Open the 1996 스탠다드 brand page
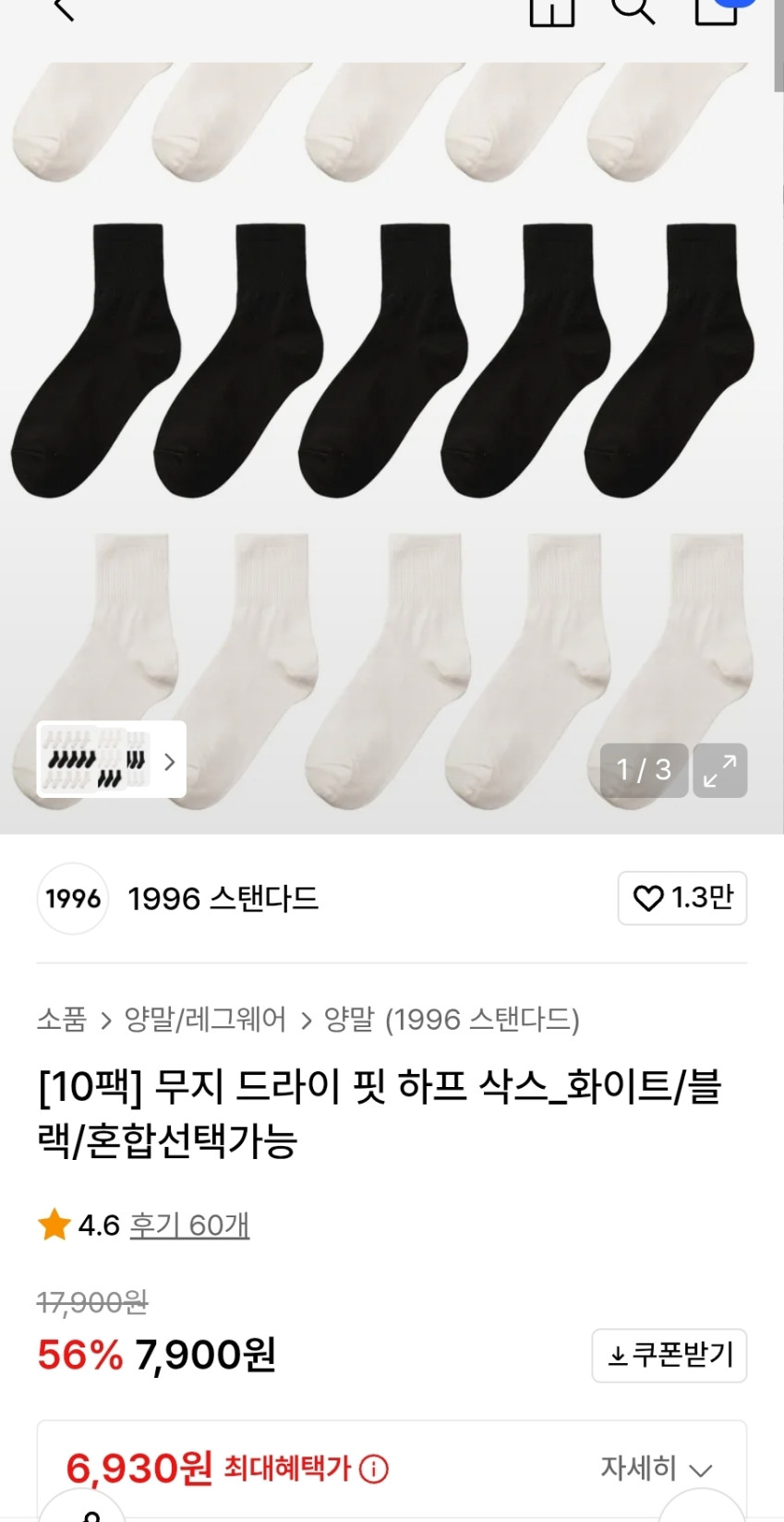This screenshot has width=784, height=1522. pos(222,899)
